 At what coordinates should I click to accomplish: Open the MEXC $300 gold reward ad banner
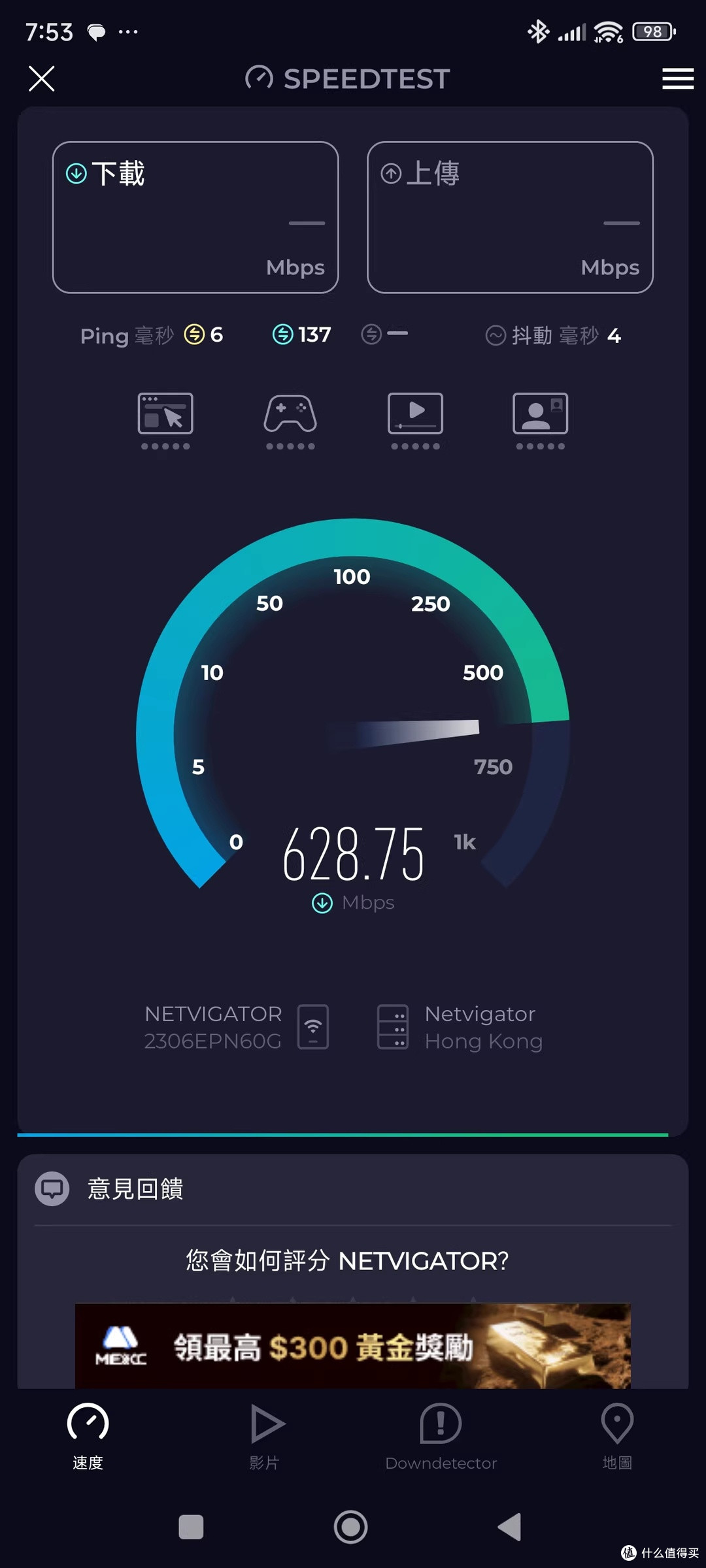353,1346
